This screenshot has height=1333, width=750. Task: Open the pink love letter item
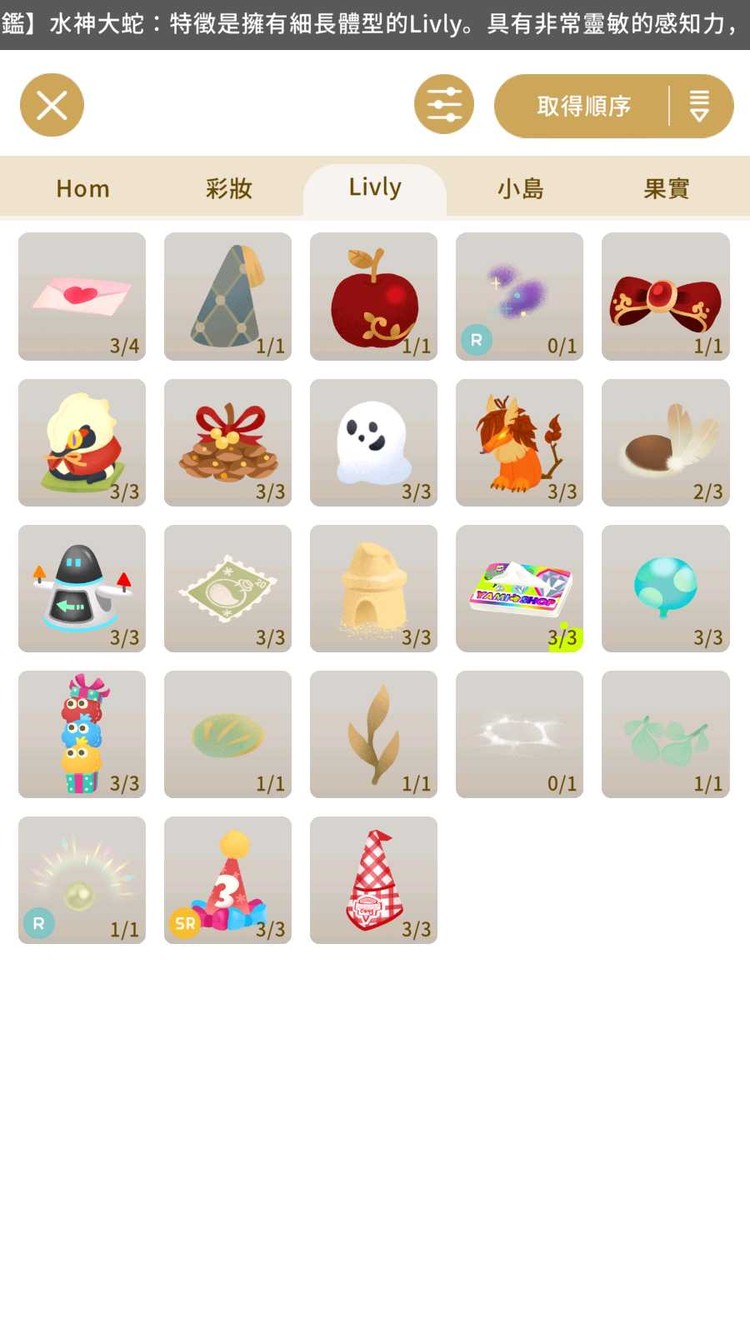(x=82, y=296)
